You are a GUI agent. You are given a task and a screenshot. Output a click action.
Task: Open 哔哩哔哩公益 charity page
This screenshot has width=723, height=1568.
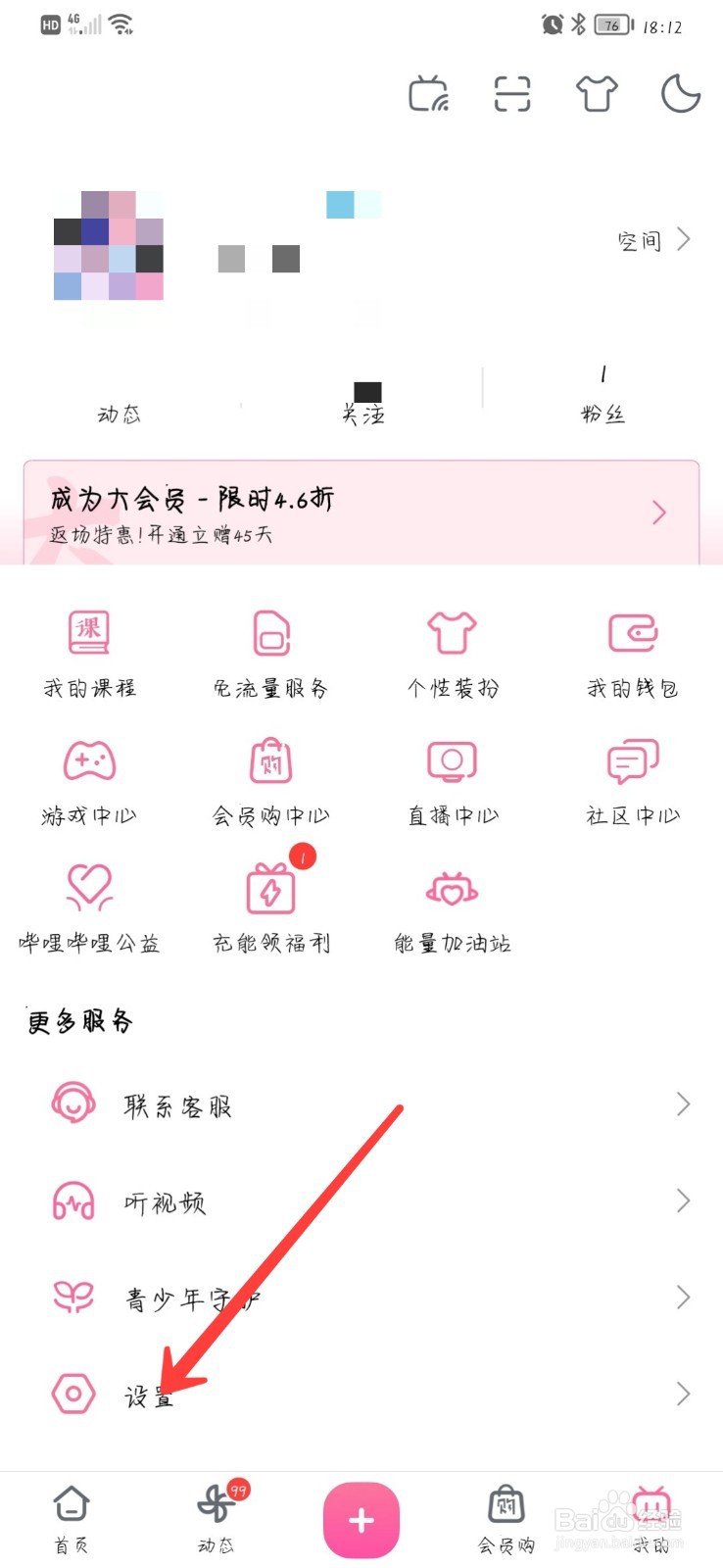click(x=88, y=906)
